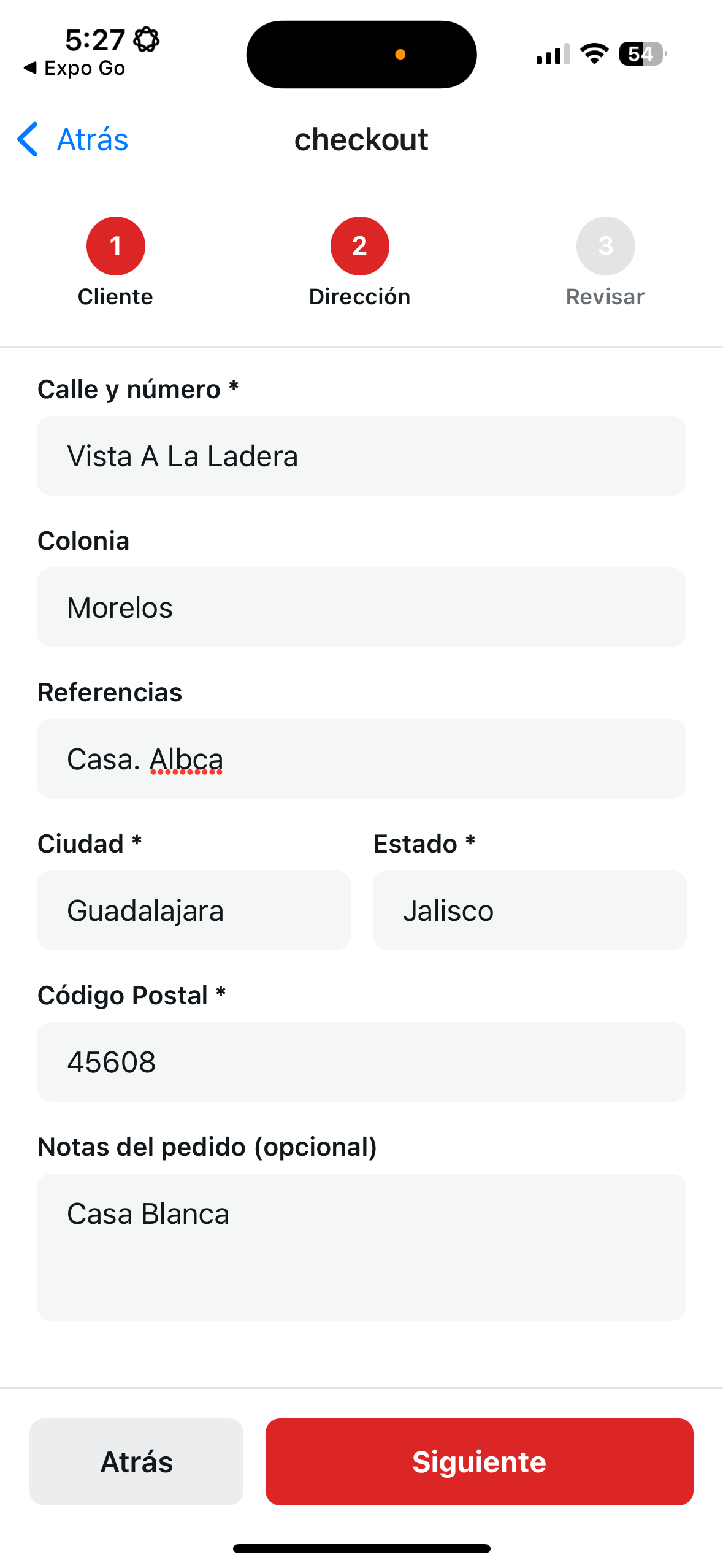The width and height of the screenshot is (723, 1568).
Task: Open step 3 Revisar
Action: coord(605,247)
